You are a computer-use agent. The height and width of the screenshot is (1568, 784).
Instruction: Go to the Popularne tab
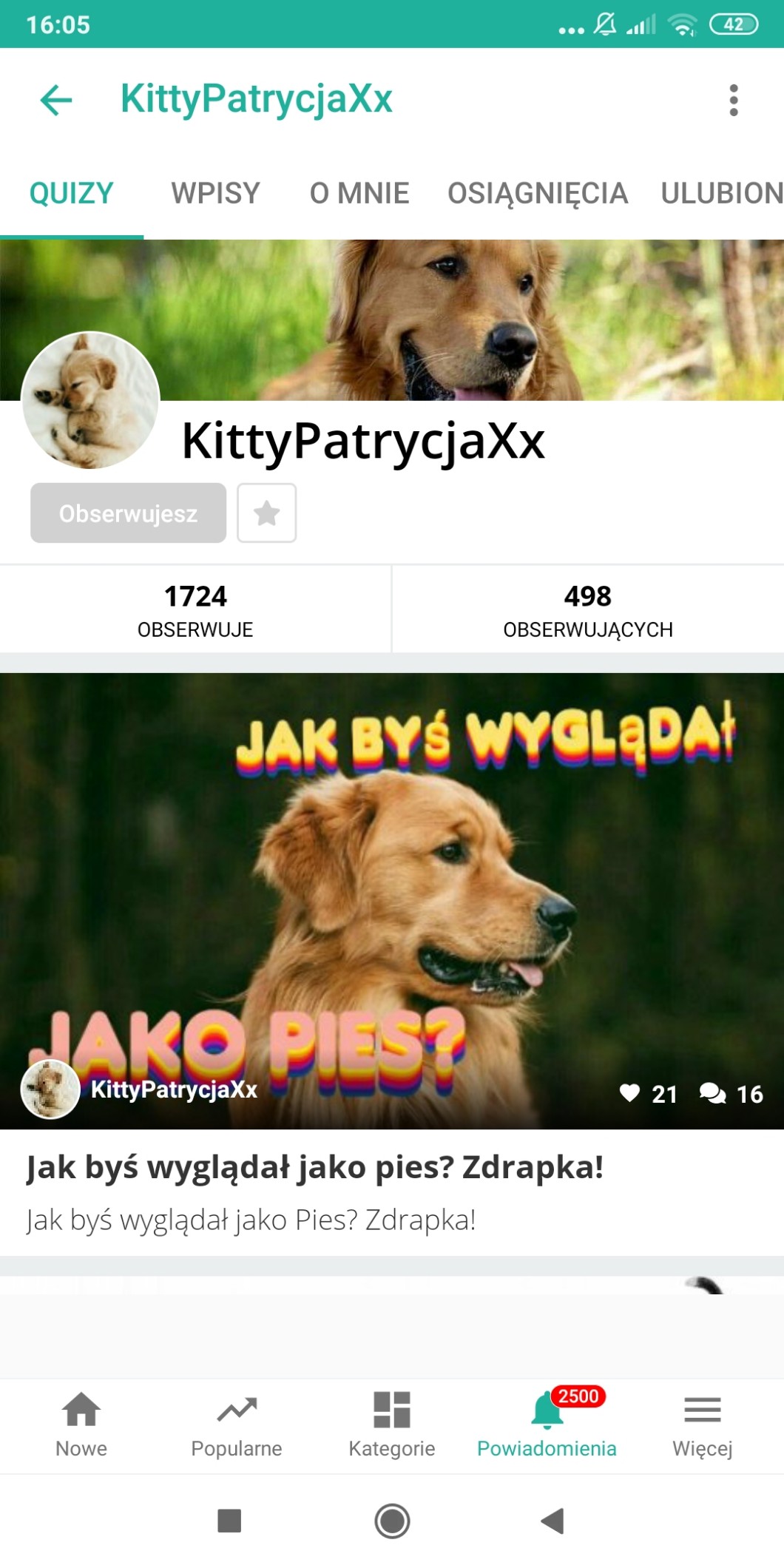pos(237,1425)
